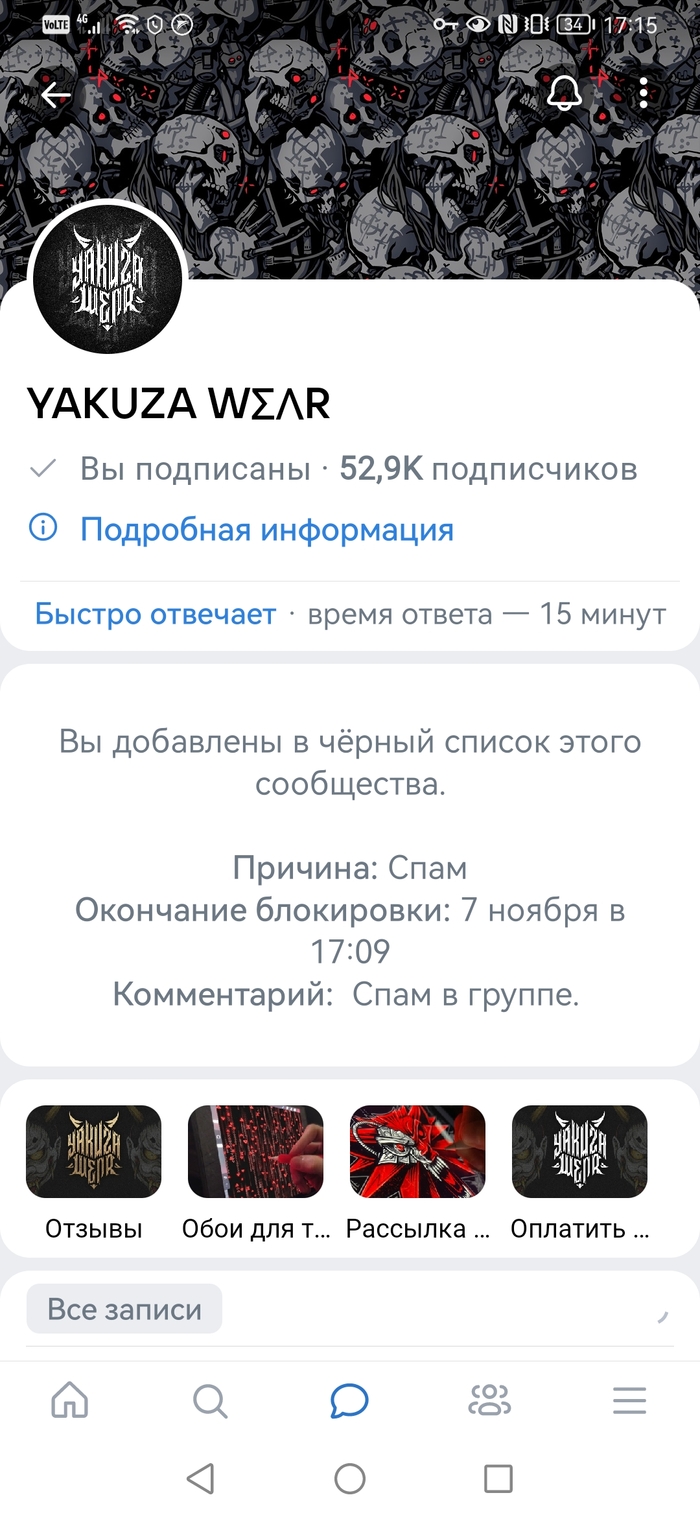
Task: Open the notifications bell for this community
Action: tap(565, 94)
